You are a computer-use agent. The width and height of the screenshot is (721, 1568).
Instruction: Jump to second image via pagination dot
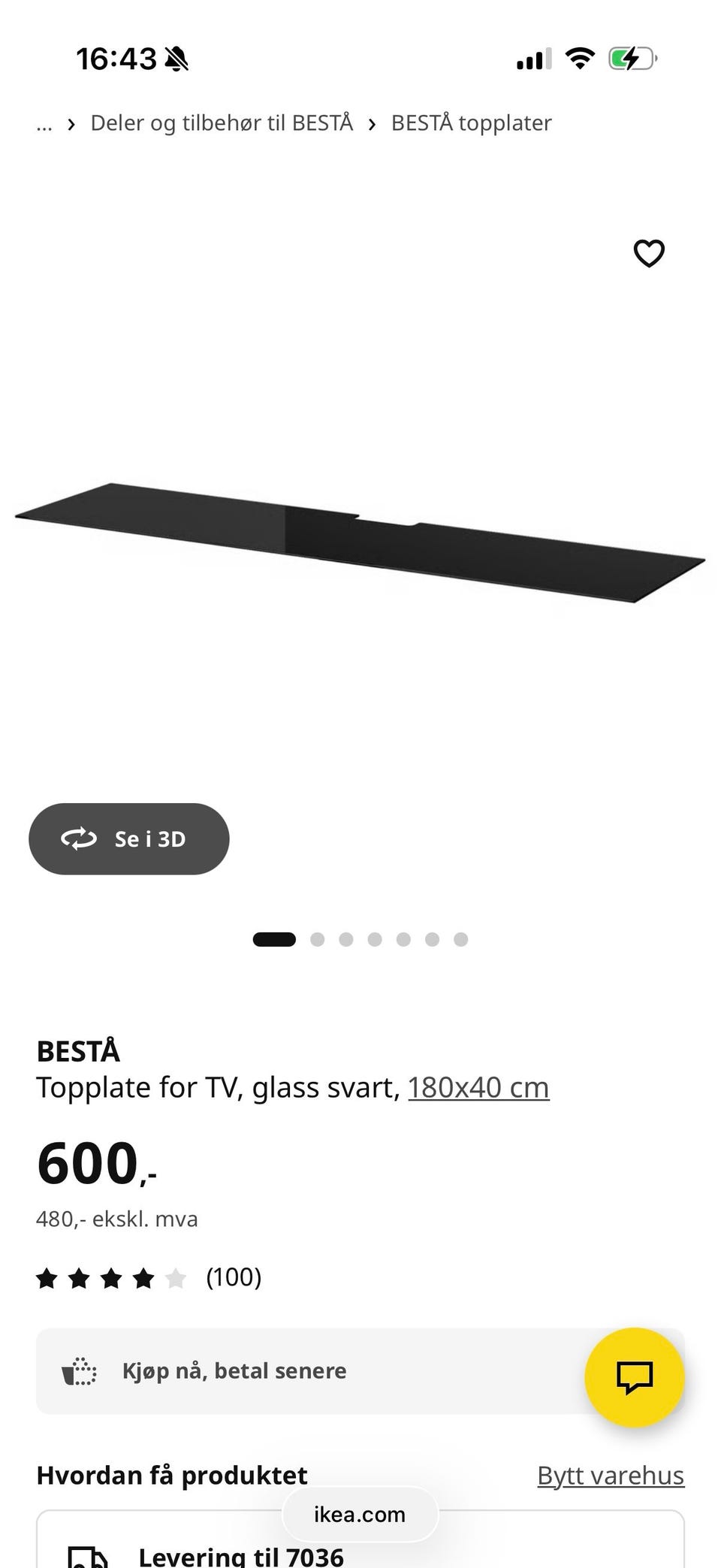(x=317, y=939)
